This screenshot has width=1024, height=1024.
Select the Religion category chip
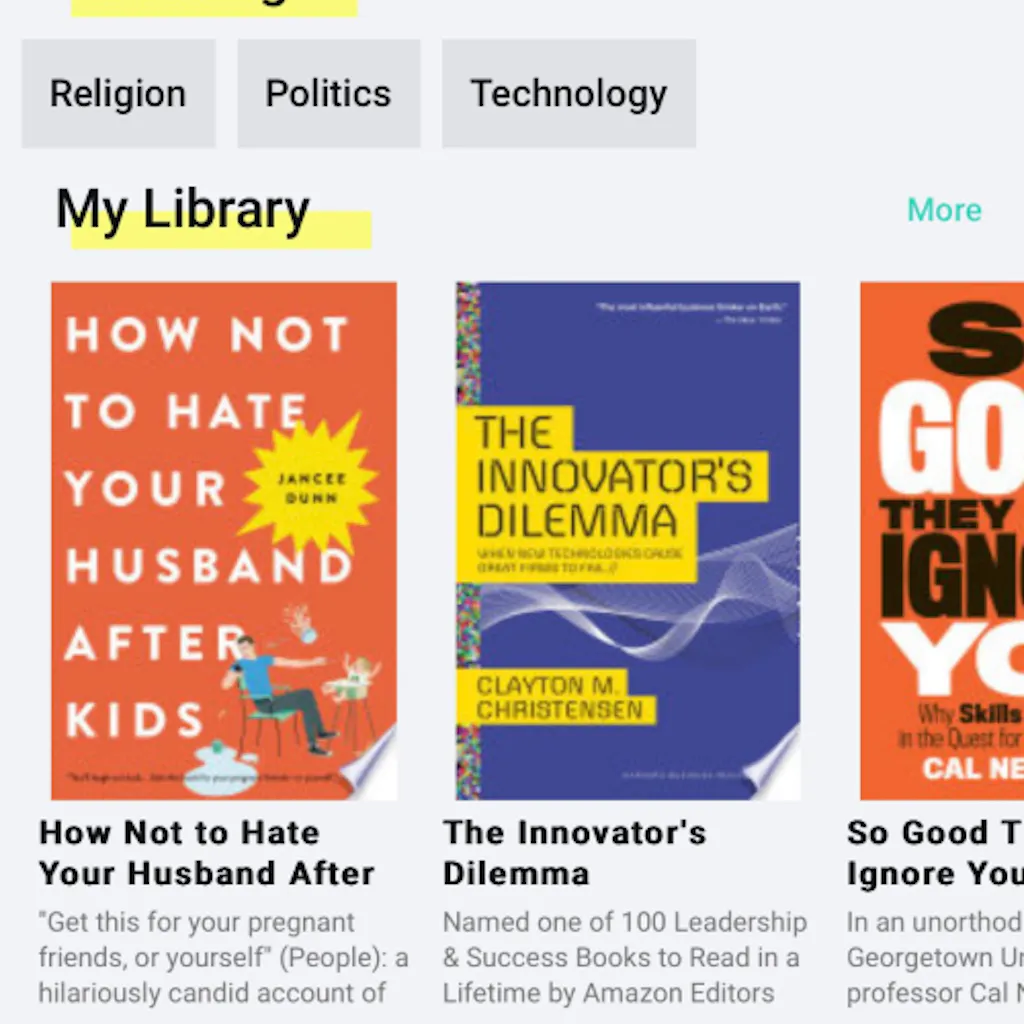(118, 94)
